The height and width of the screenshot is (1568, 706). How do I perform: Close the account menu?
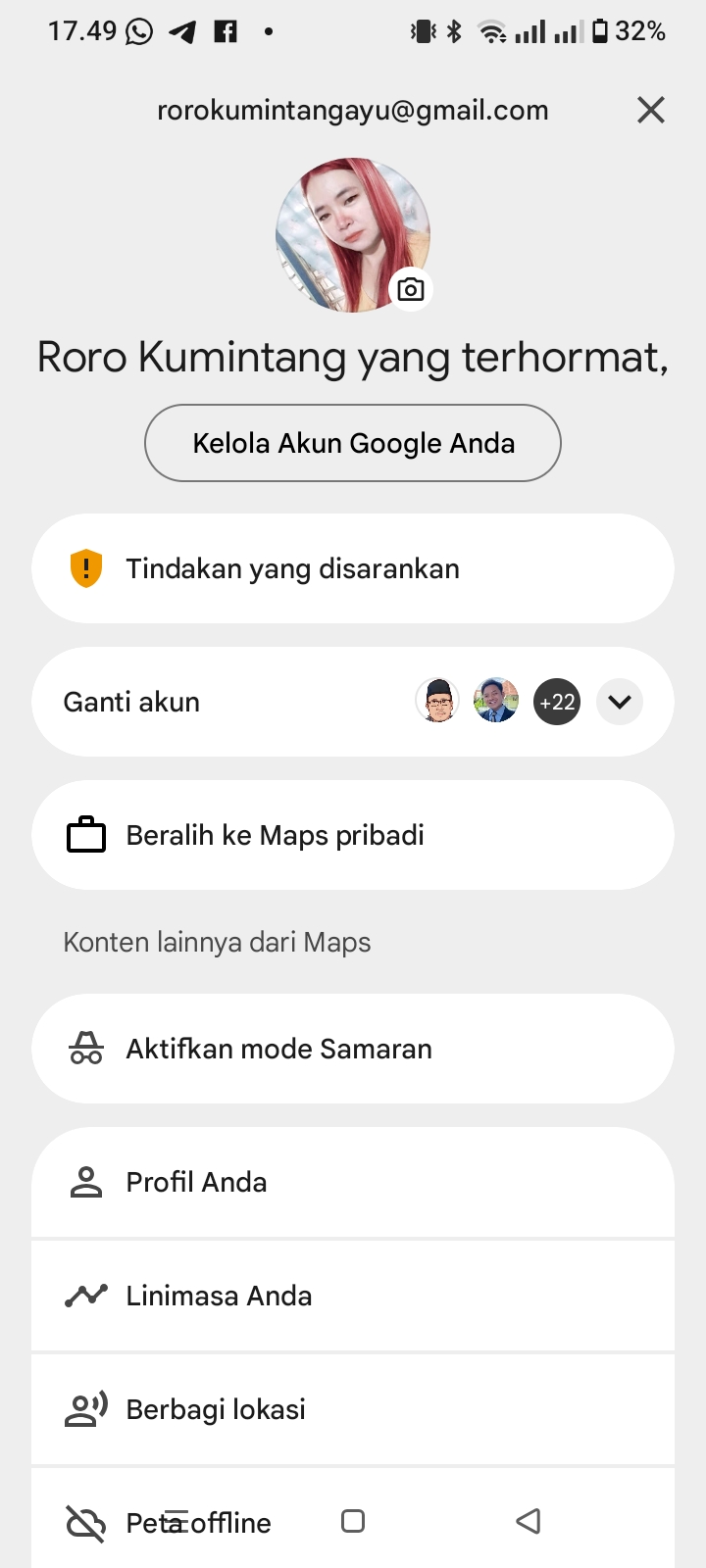pyautogui.click(x=651, y=110)
